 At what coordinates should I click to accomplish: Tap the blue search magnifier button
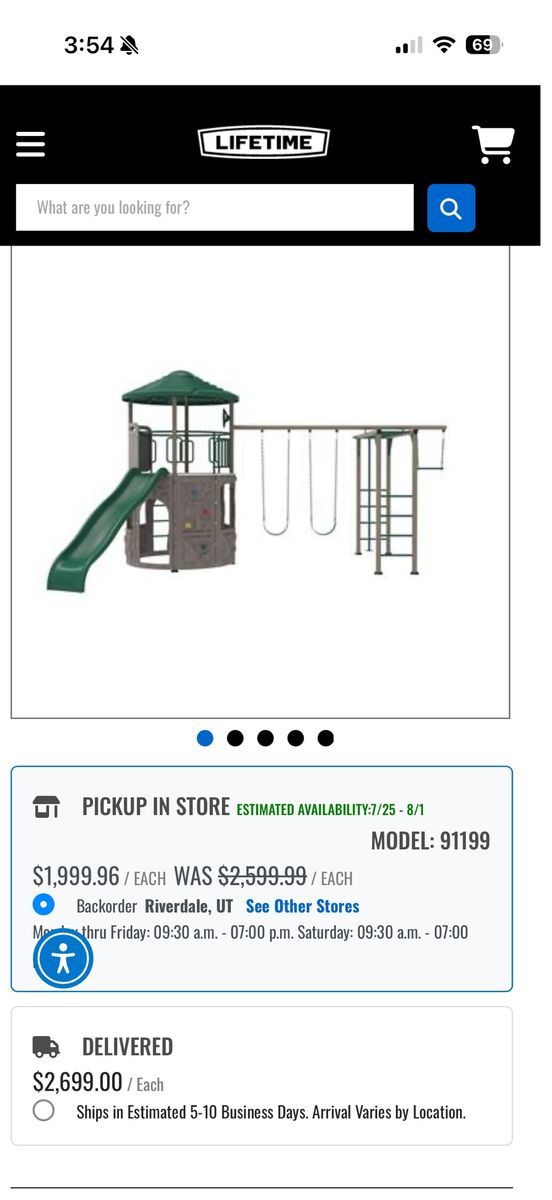coord(451,208)
